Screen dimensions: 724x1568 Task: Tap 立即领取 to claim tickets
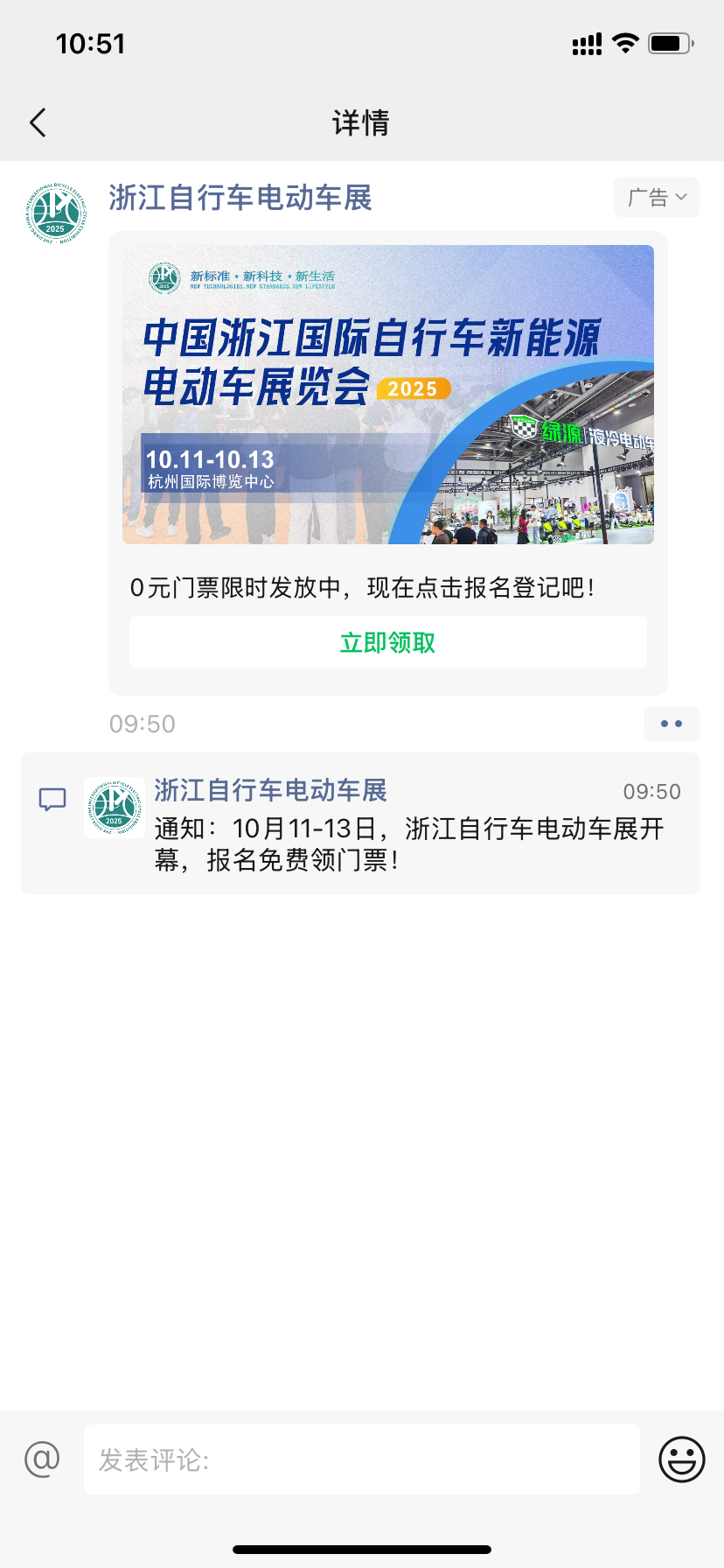click(x=387, y=643)
